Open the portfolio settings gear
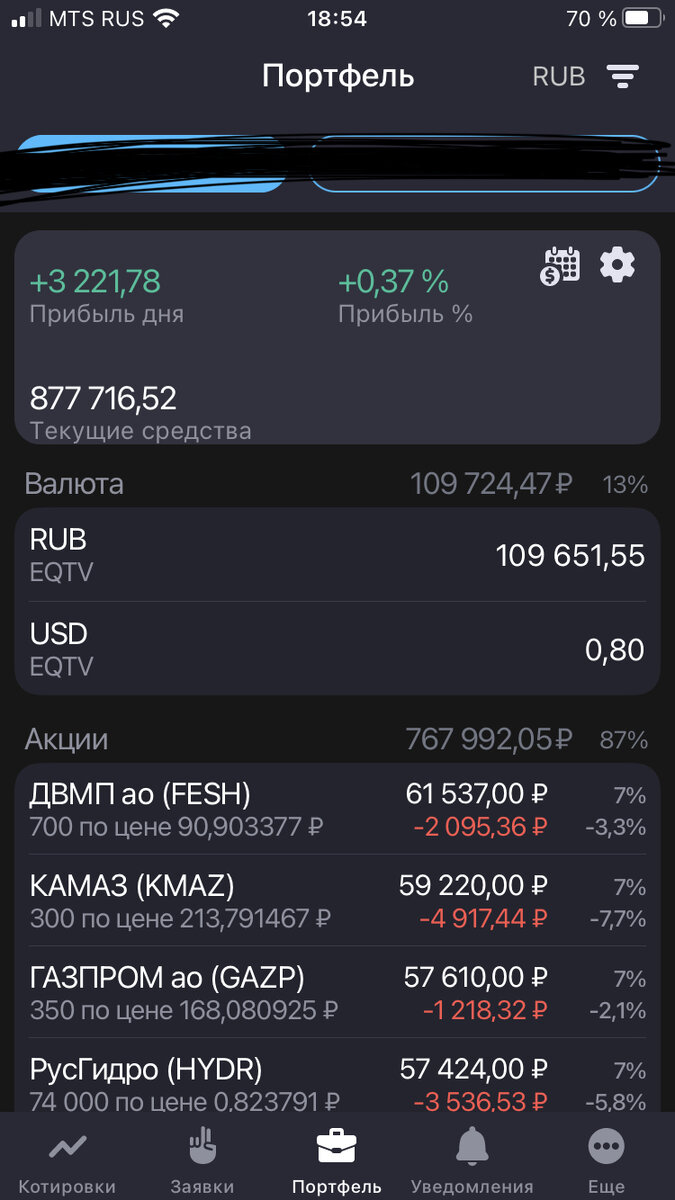 click(617, 265)
